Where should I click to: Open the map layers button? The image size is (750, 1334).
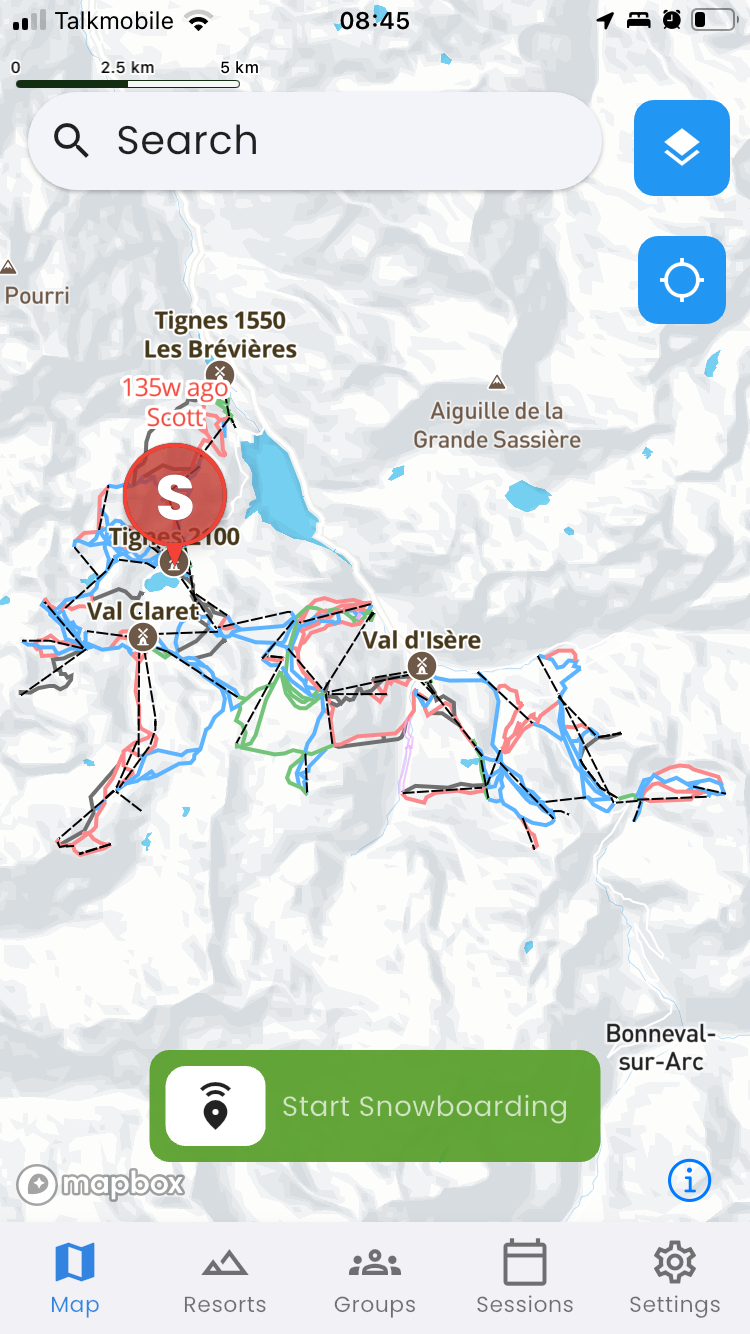(x=682, y=148)
